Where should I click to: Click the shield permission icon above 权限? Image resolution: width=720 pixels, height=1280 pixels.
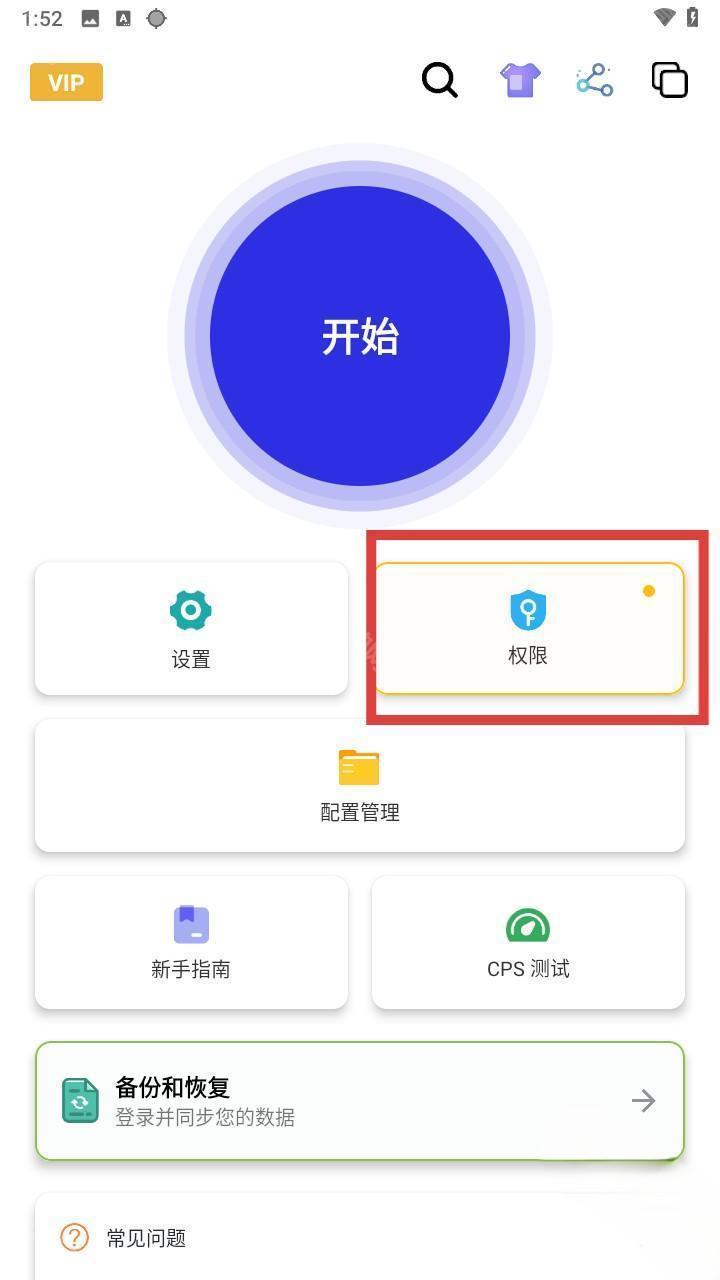pyautogui.click(x=527, y=610)
